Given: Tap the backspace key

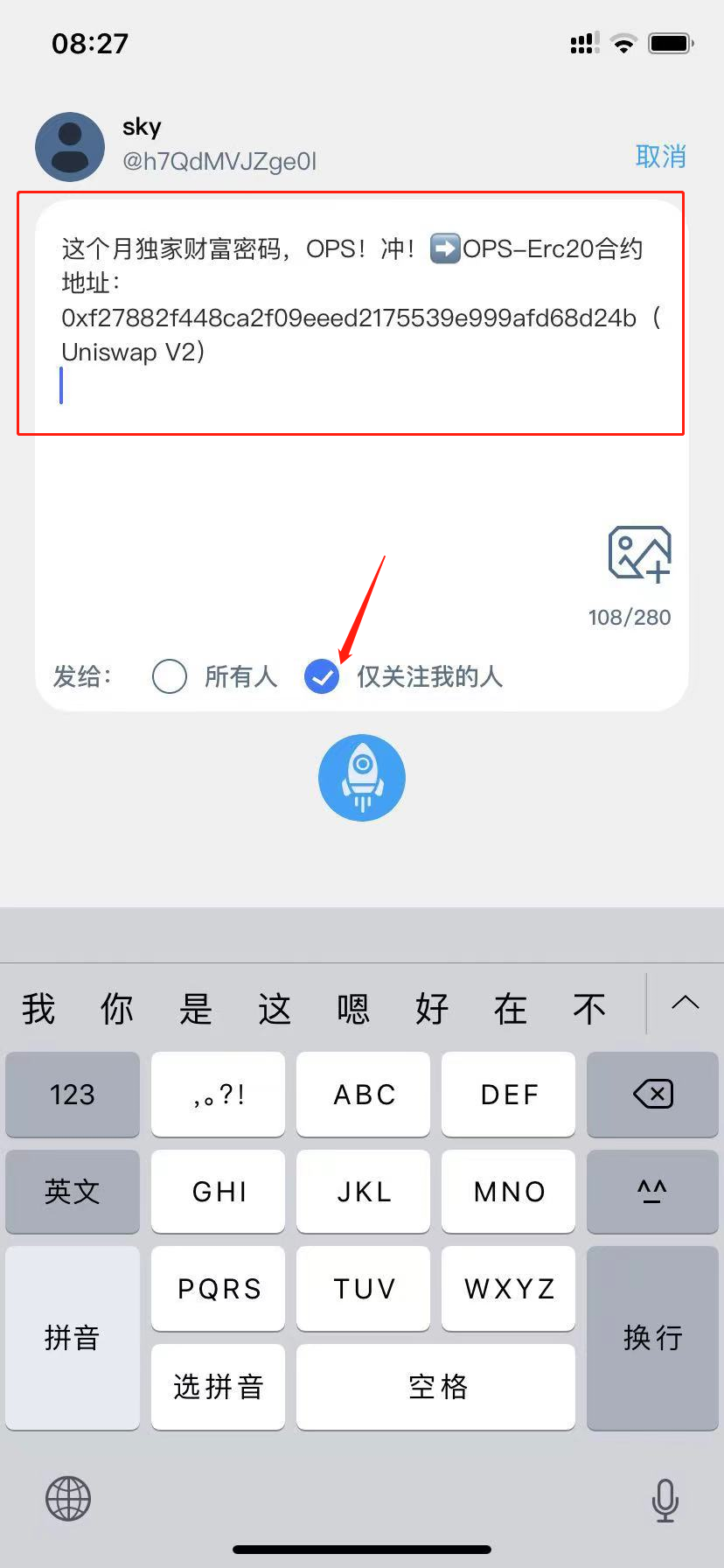Looking at the screenshot, I should point(652,1094).
